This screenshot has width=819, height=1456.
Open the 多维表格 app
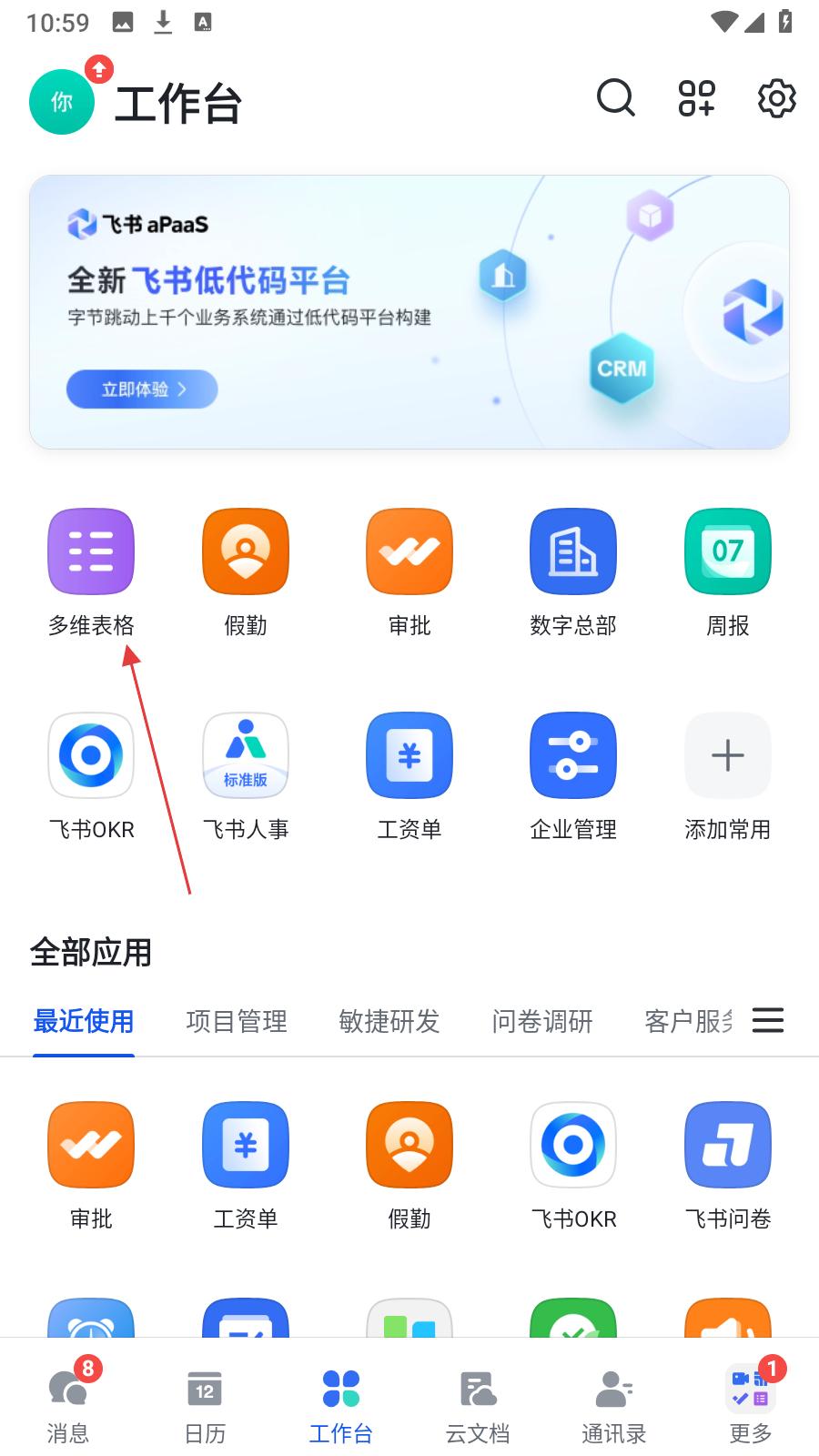(x=91, y=551)
